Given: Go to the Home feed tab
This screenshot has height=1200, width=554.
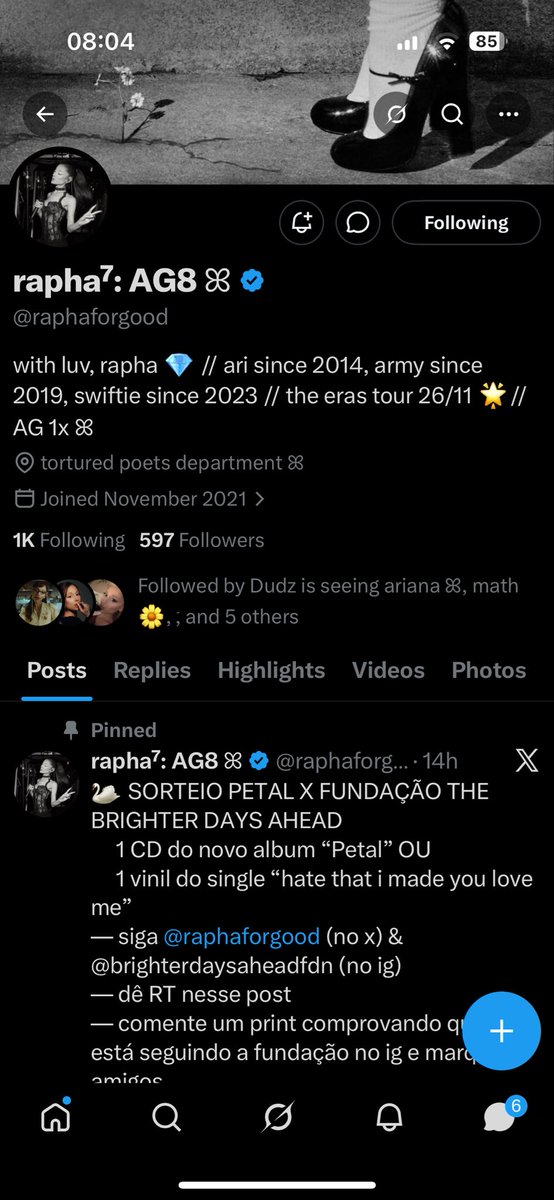Looking at the screenshot, I should (55, 1117).
